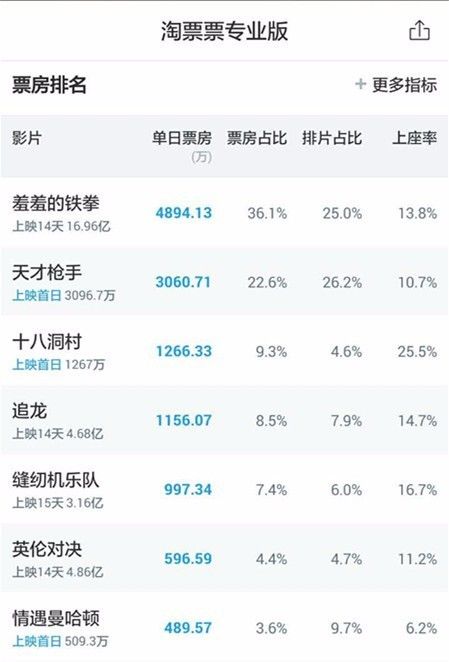Share the box office ranking page
The height and width of the screenshot is (662, 449).
pyautogui.click(x=419, y=30)
